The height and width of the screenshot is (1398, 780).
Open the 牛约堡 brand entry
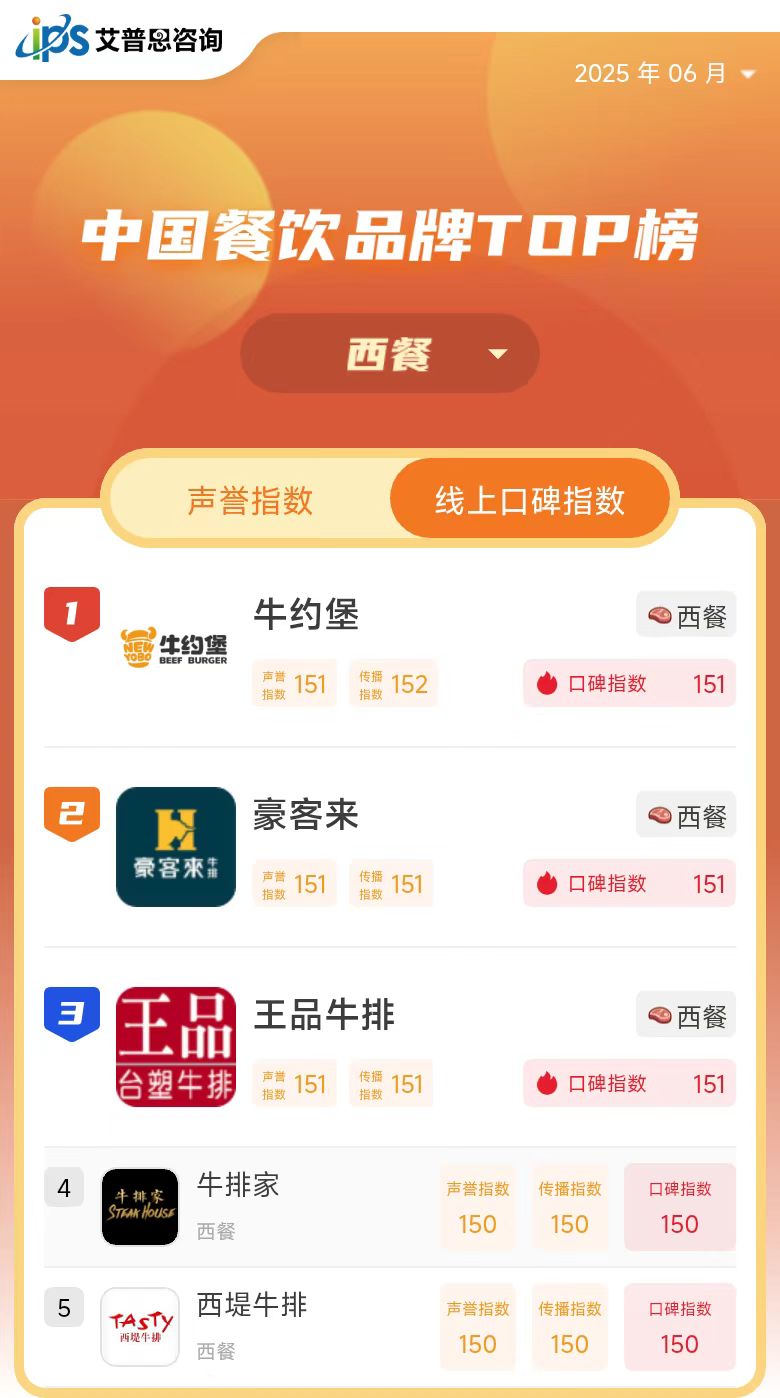306,614
